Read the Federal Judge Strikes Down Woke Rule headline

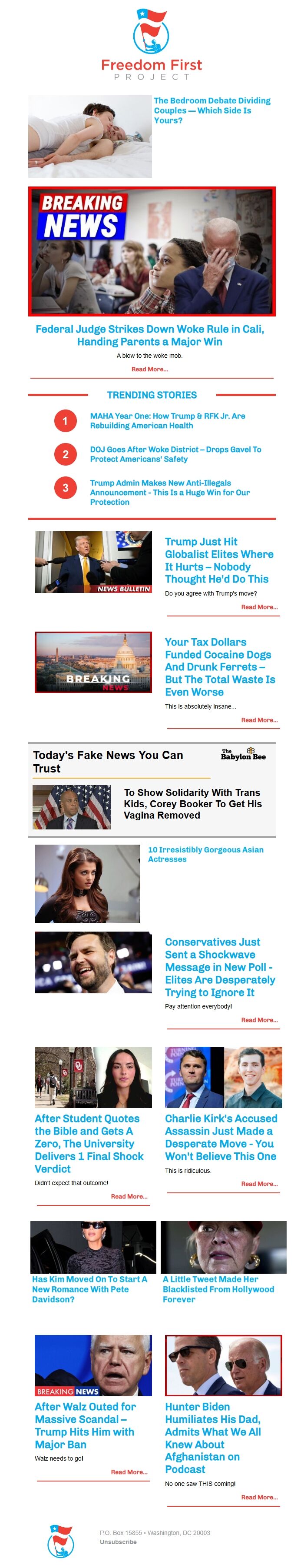[149, 335]
